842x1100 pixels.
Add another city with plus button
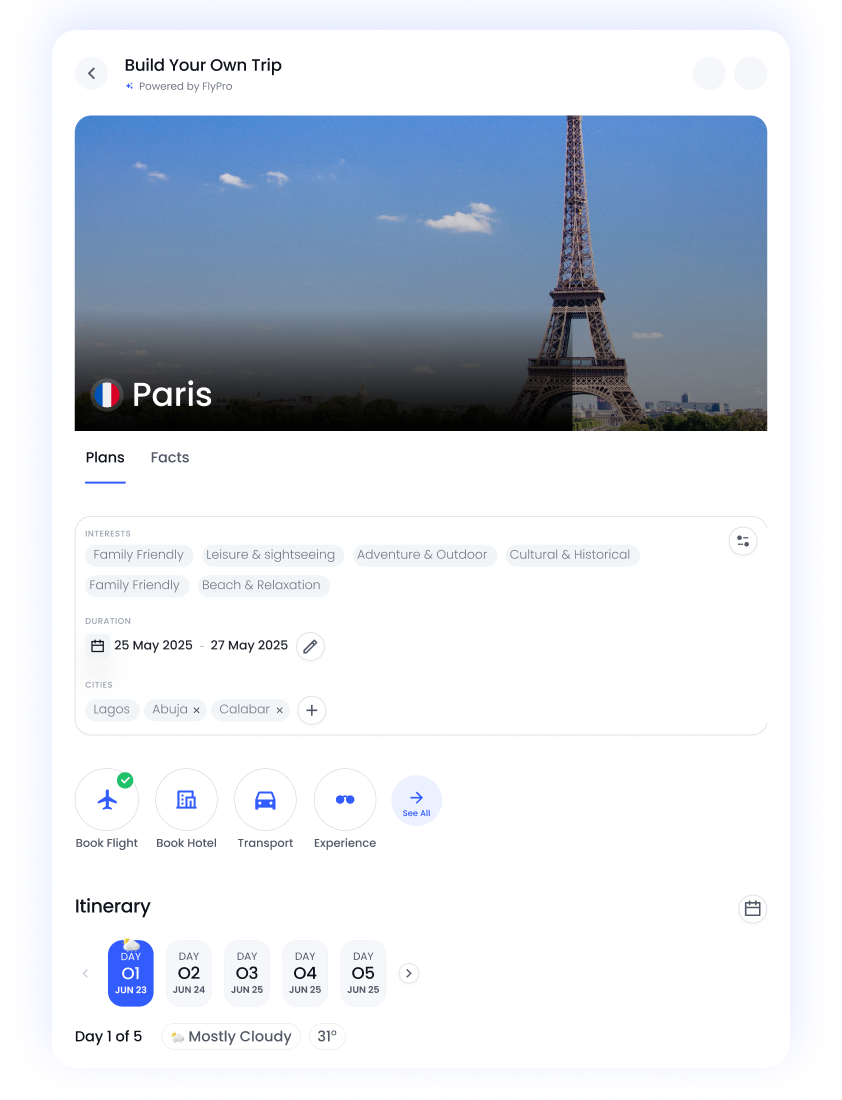[x=312, y=710]
